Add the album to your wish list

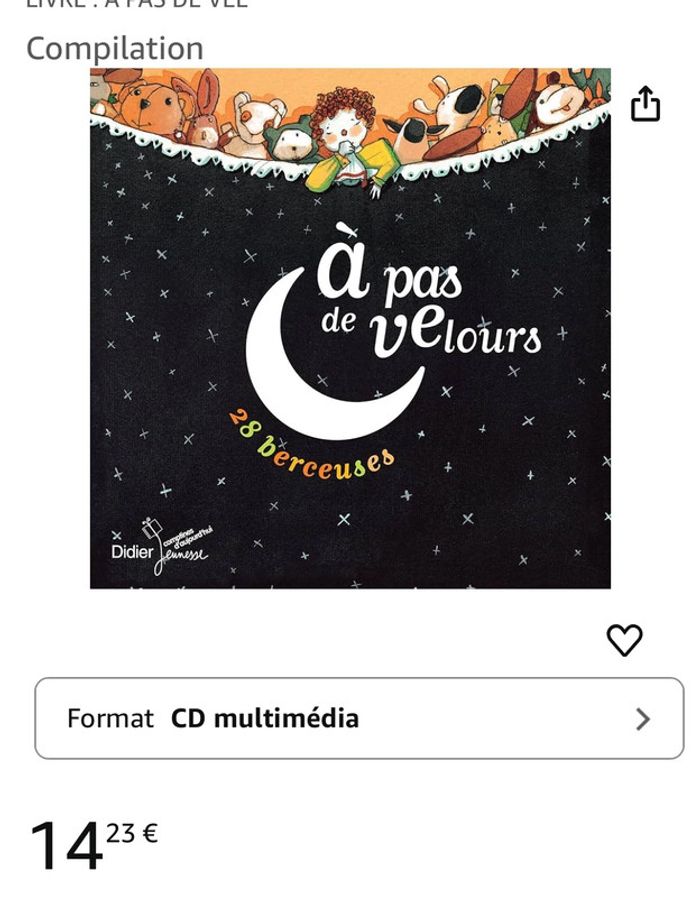tap(625, 640)
